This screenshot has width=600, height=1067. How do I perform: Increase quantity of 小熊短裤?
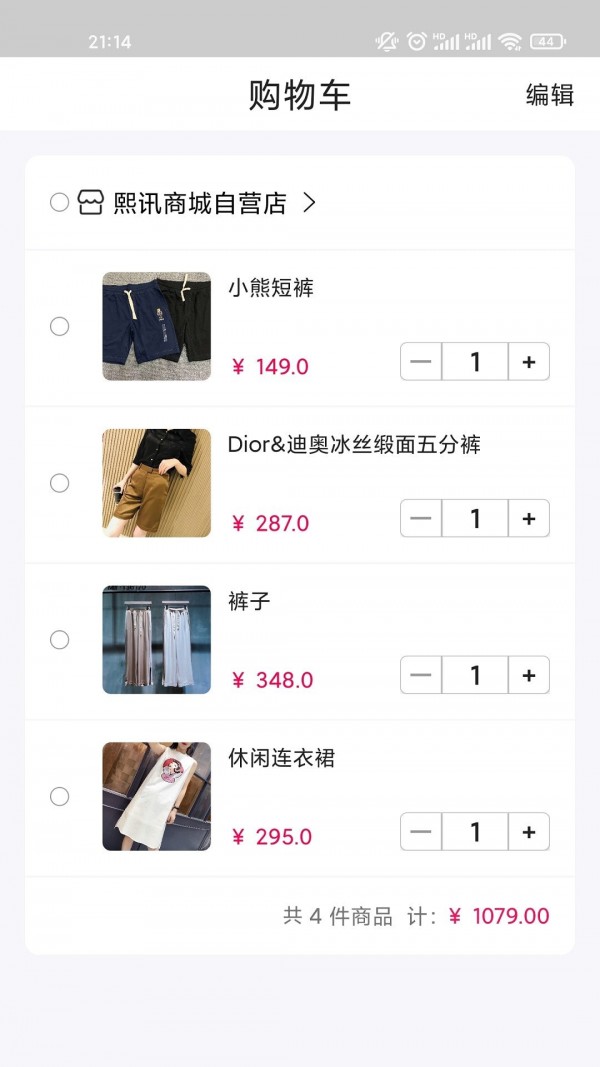(x=529, y=361)
